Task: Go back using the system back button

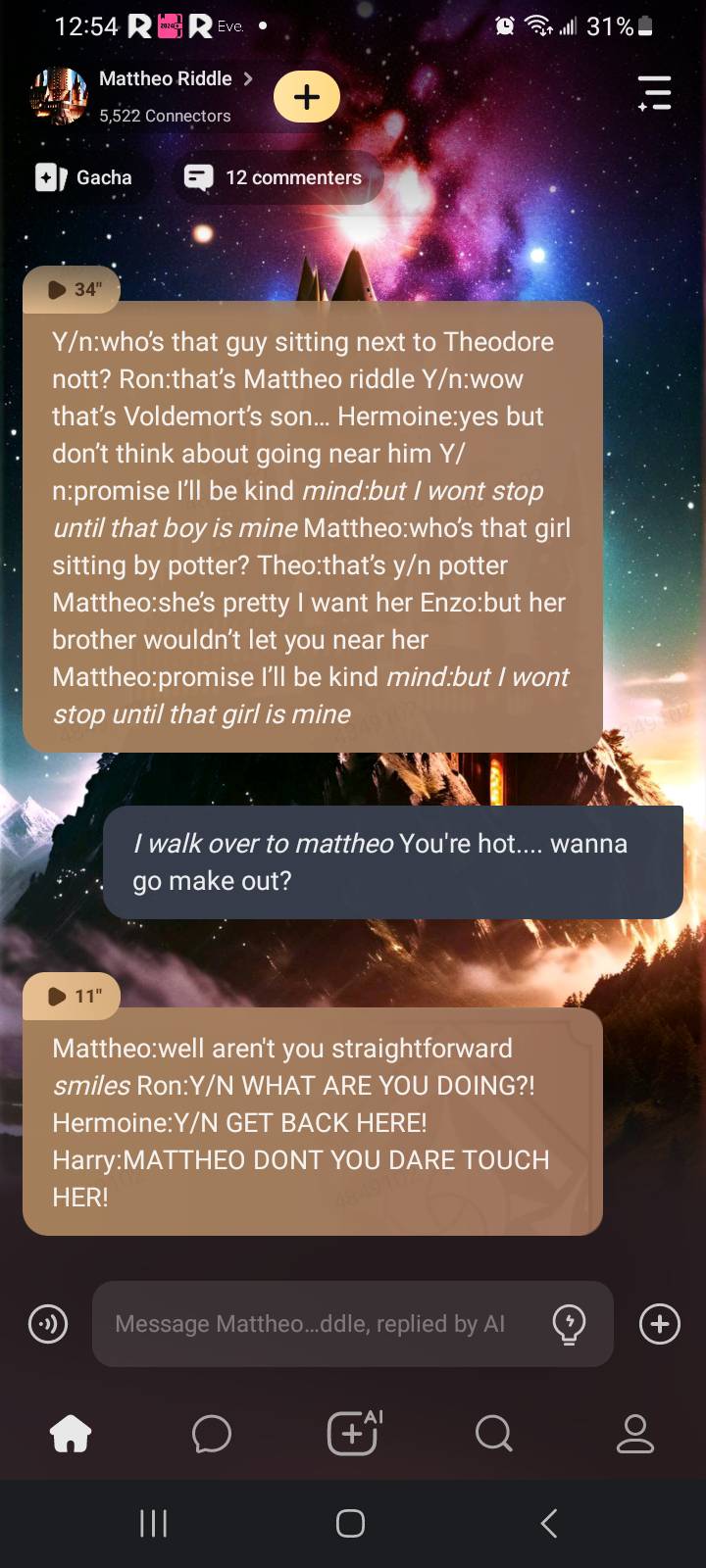Action: pos(549,1523)
